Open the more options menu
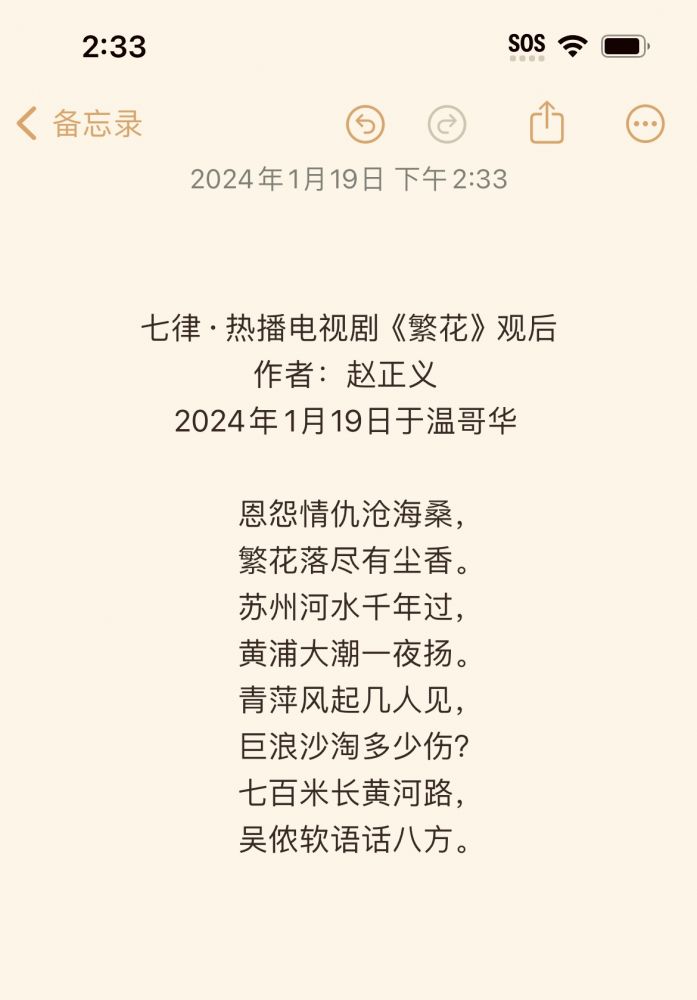This screenshot has height=1000, width=697. (x=645, y=124)
